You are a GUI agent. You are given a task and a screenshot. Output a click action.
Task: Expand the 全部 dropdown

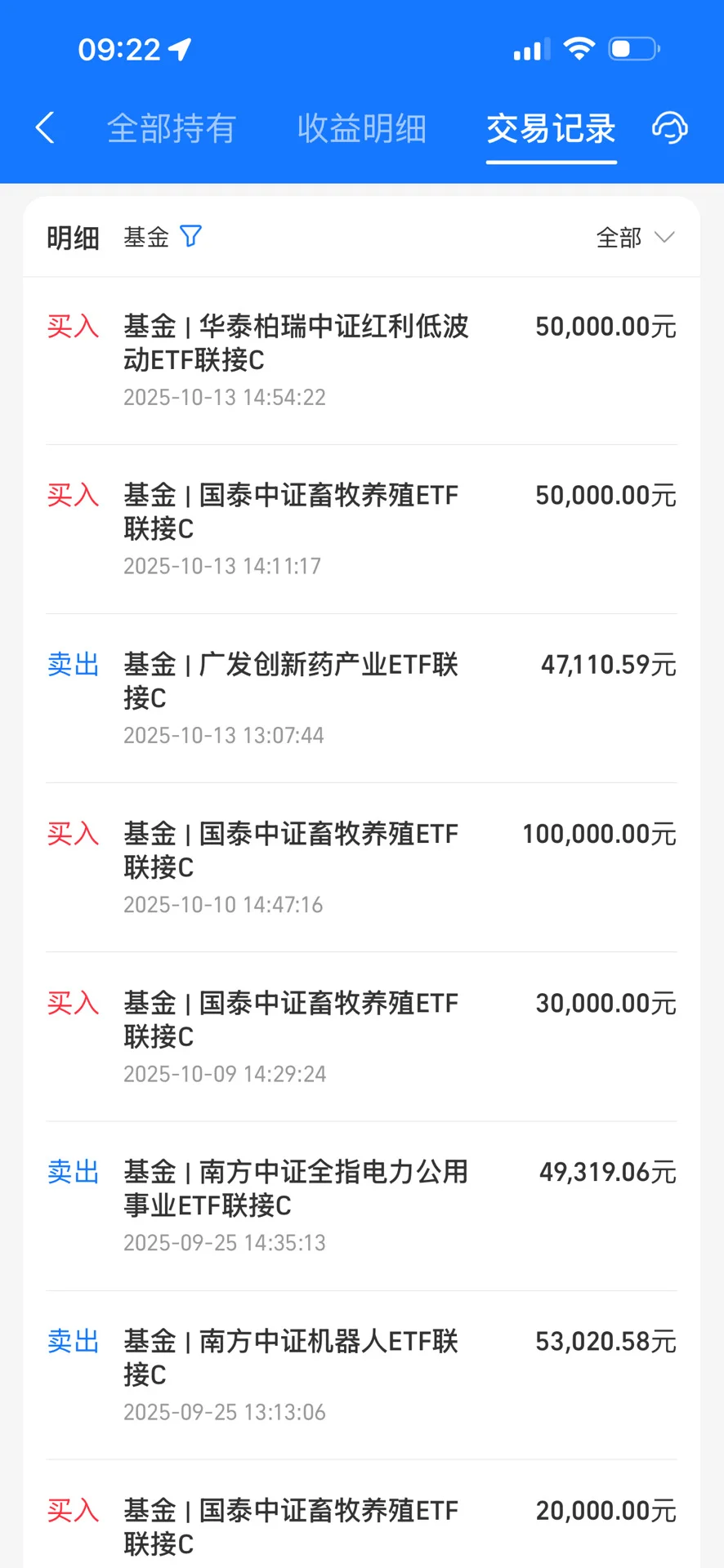coord(635,238)
